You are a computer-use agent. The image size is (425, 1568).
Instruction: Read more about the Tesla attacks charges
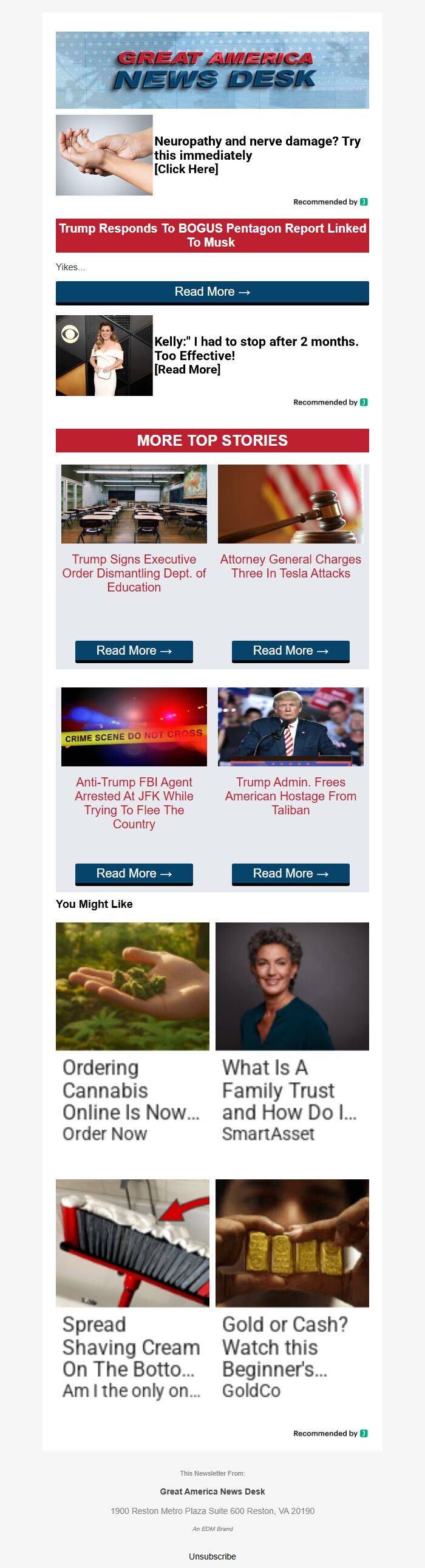coord(290,650)
